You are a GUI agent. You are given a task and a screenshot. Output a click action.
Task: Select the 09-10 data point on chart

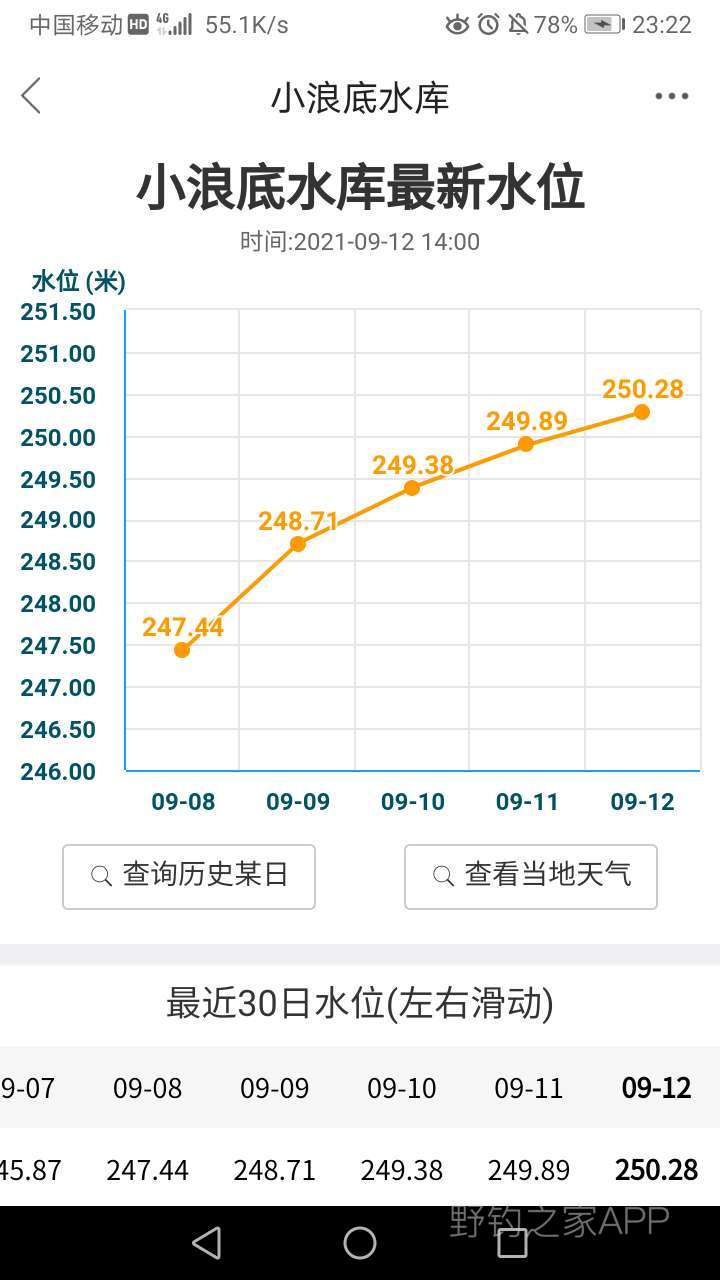click(x=412, y=488)
